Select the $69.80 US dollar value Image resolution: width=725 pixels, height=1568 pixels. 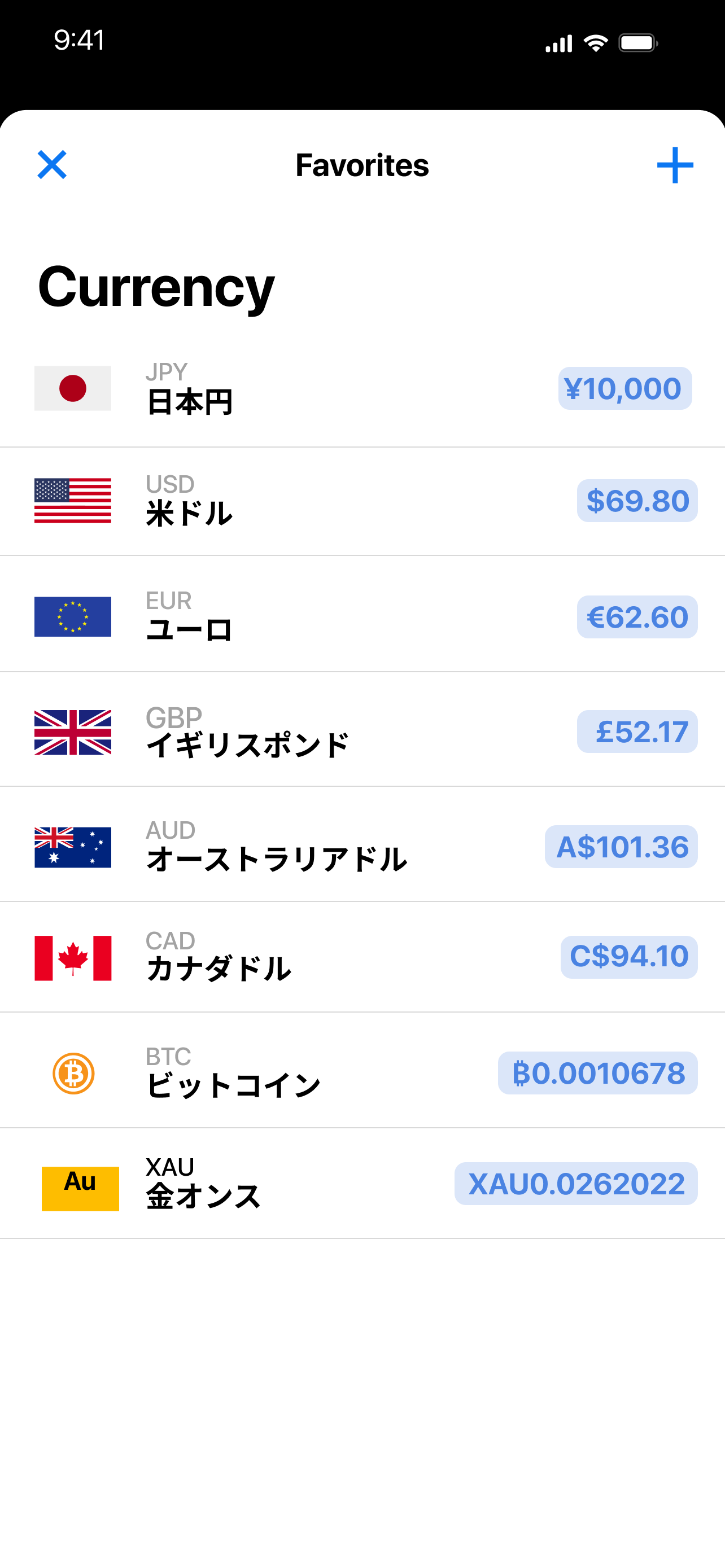click(637, 500)
